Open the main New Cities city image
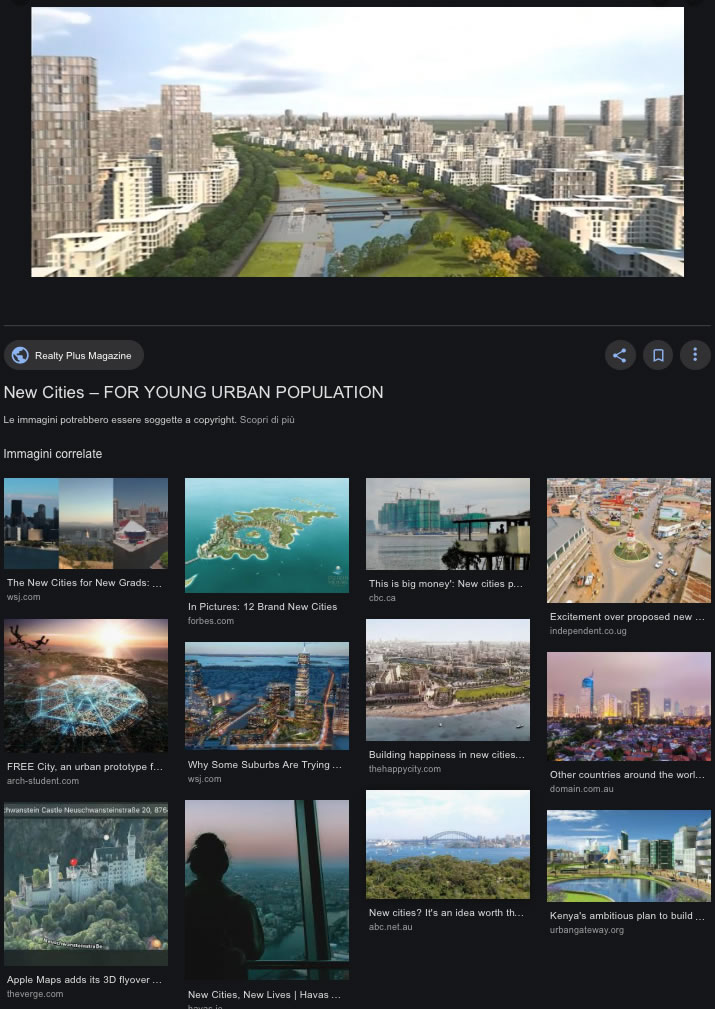The width and height of the screenshot is (715, 1009). 357,142
